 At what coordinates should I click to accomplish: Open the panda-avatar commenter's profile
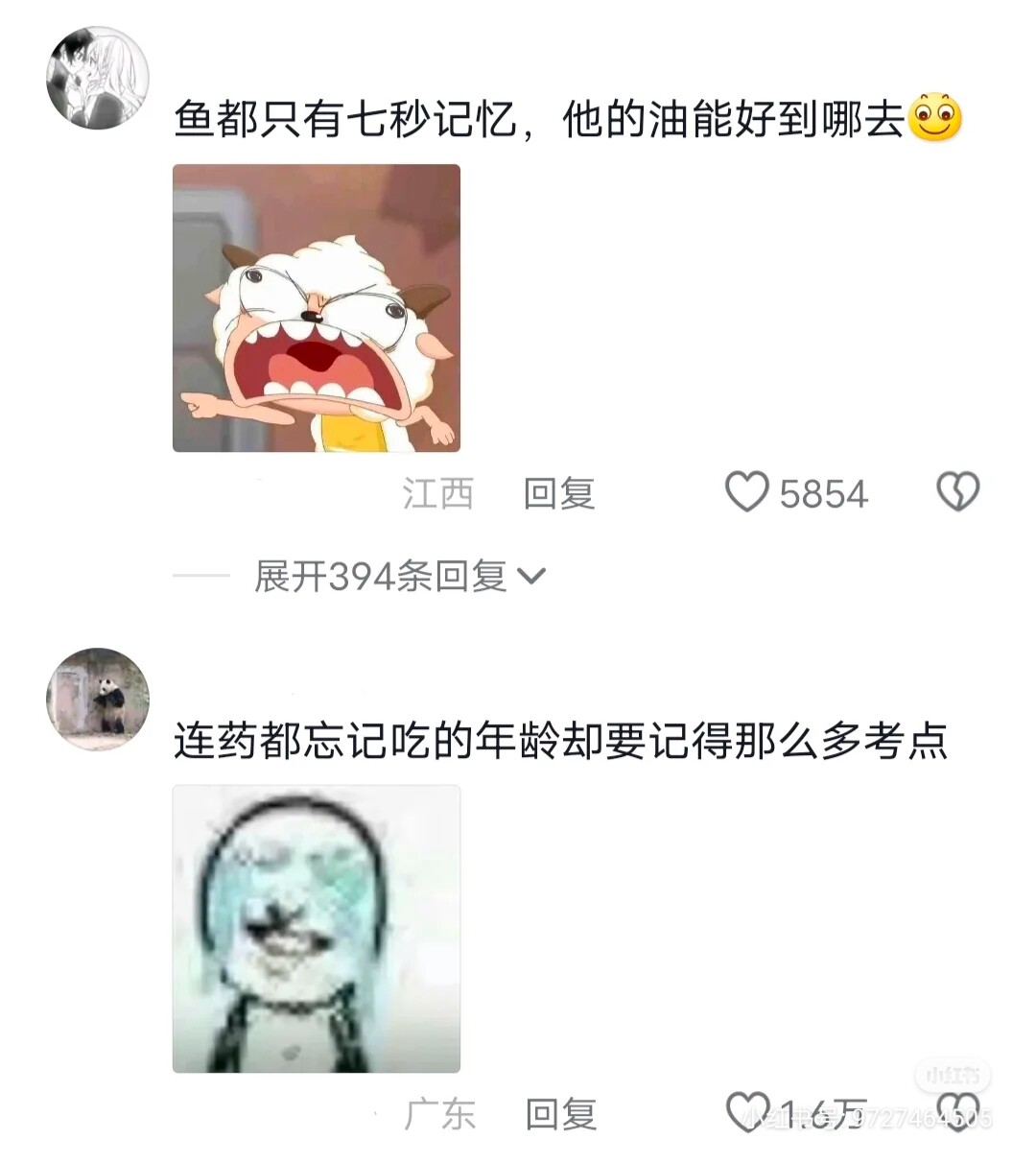coord(98,699)
